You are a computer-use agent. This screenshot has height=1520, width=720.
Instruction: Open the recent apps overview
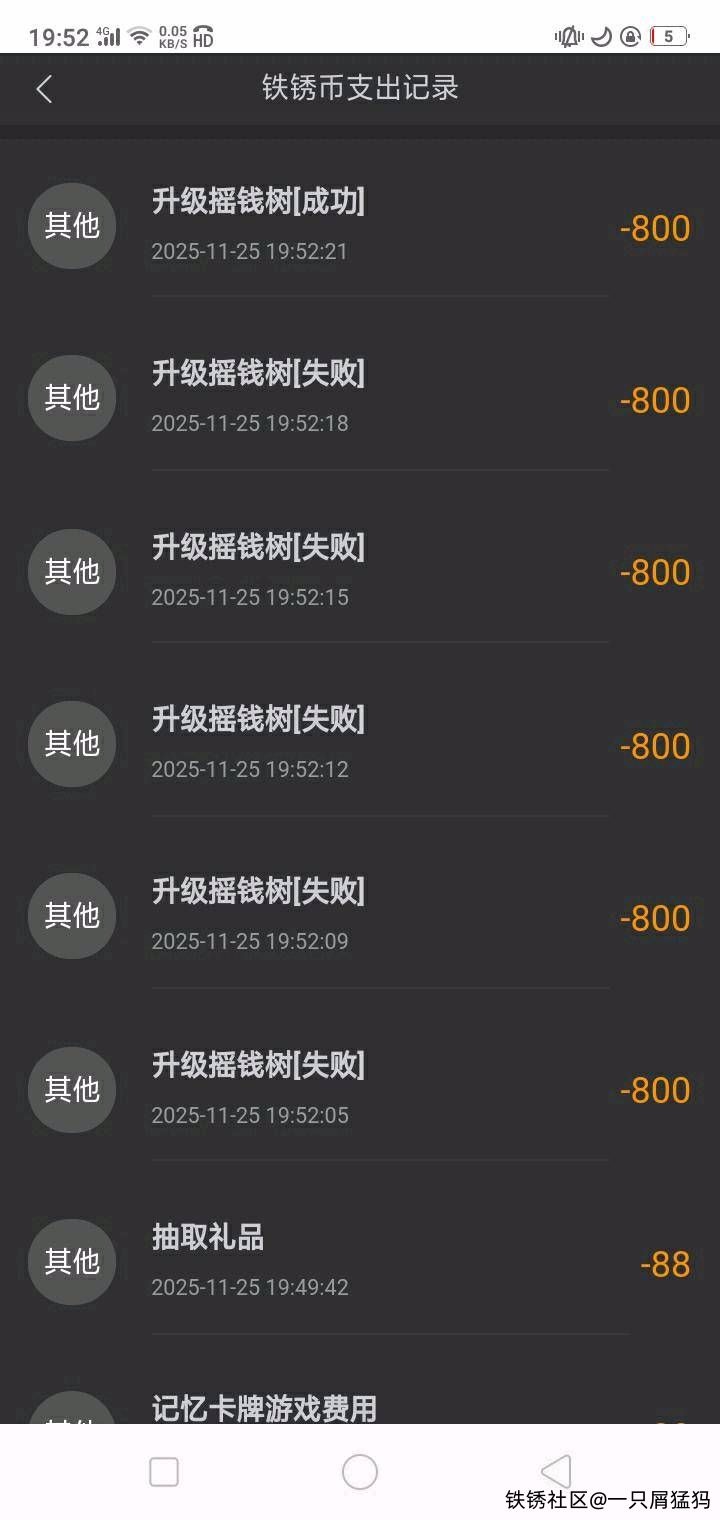coord(164,1472)
